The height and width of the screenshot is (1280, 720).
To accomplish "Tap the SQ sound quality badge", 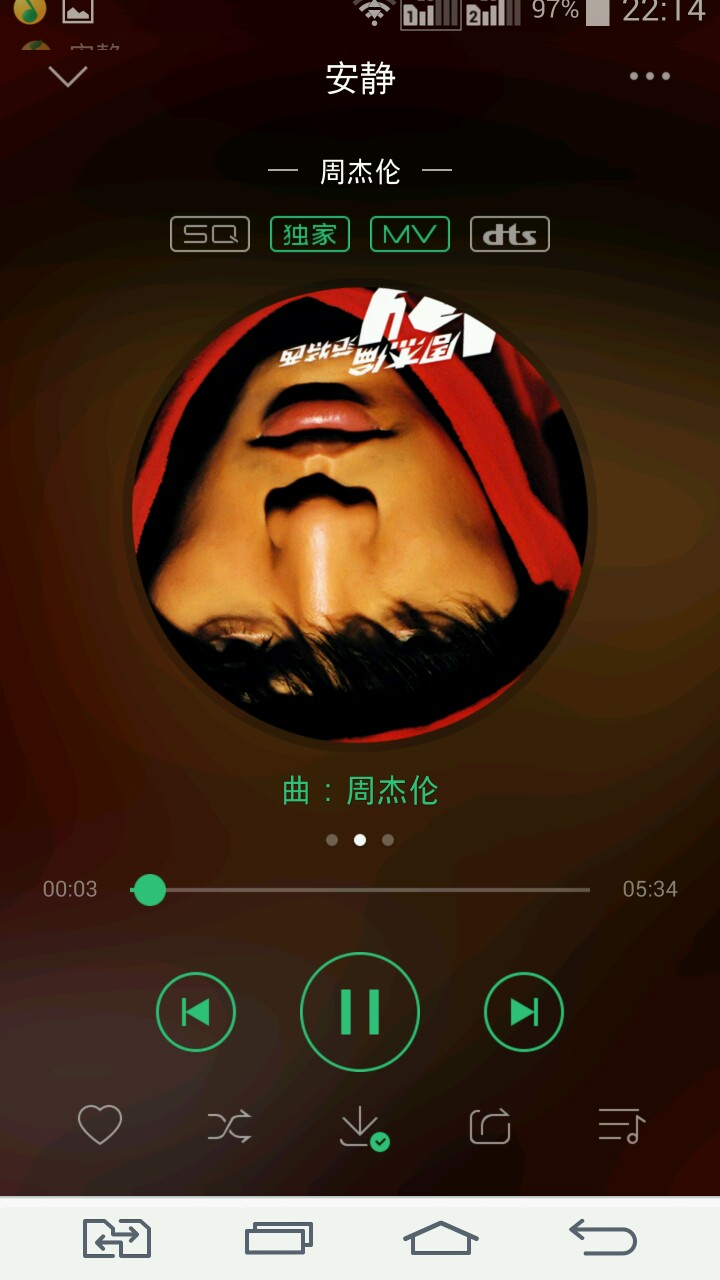I will pos(210,234).
